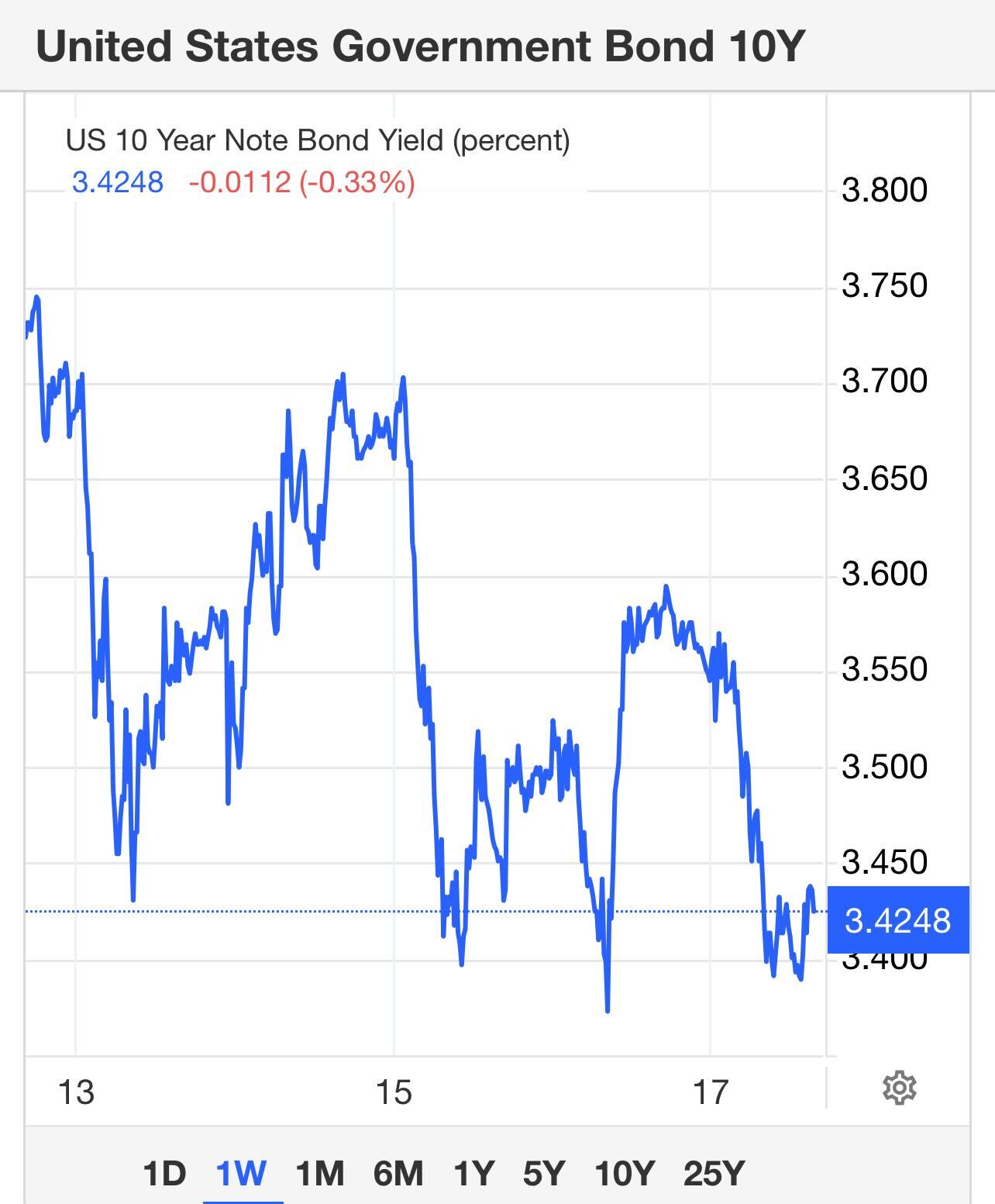View the 5Y yield history

[544, 1174]
